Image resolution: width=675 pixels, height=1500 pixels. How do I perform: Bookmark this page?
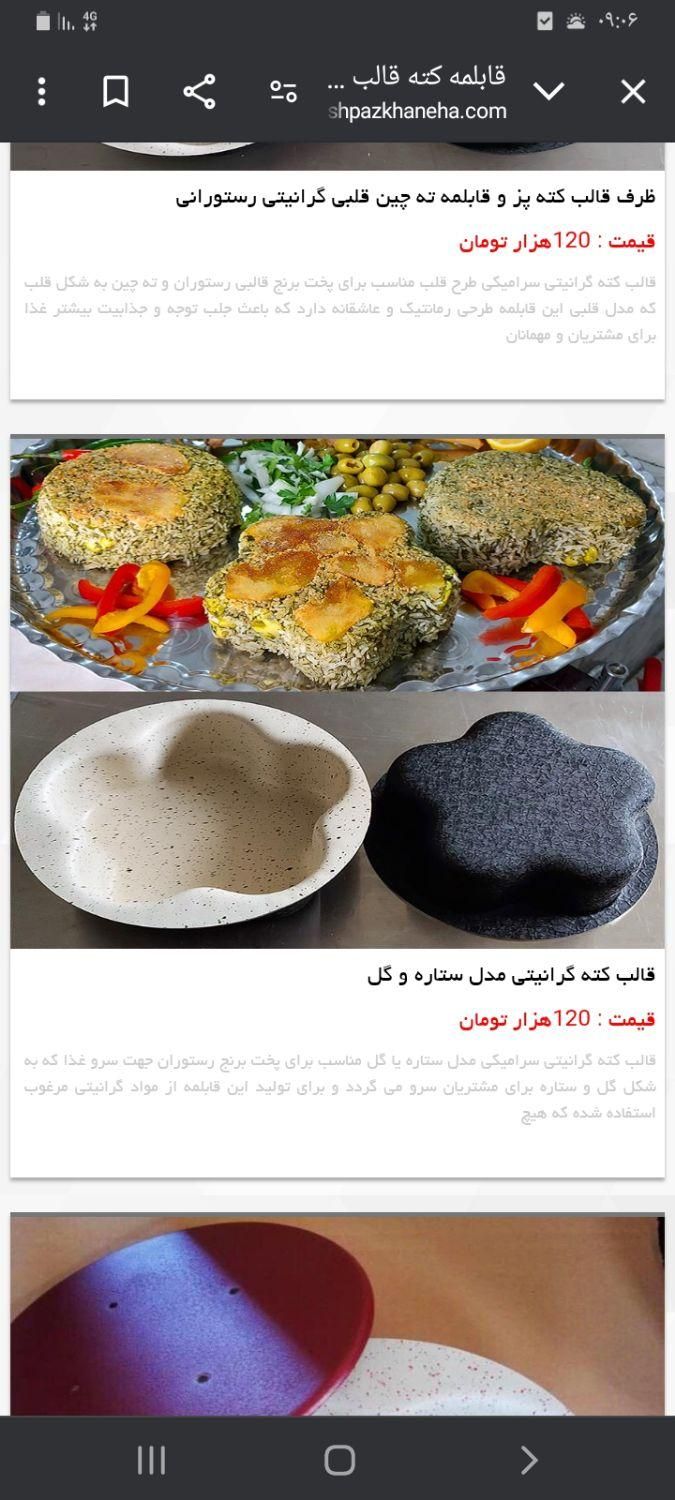pos(116,92)
